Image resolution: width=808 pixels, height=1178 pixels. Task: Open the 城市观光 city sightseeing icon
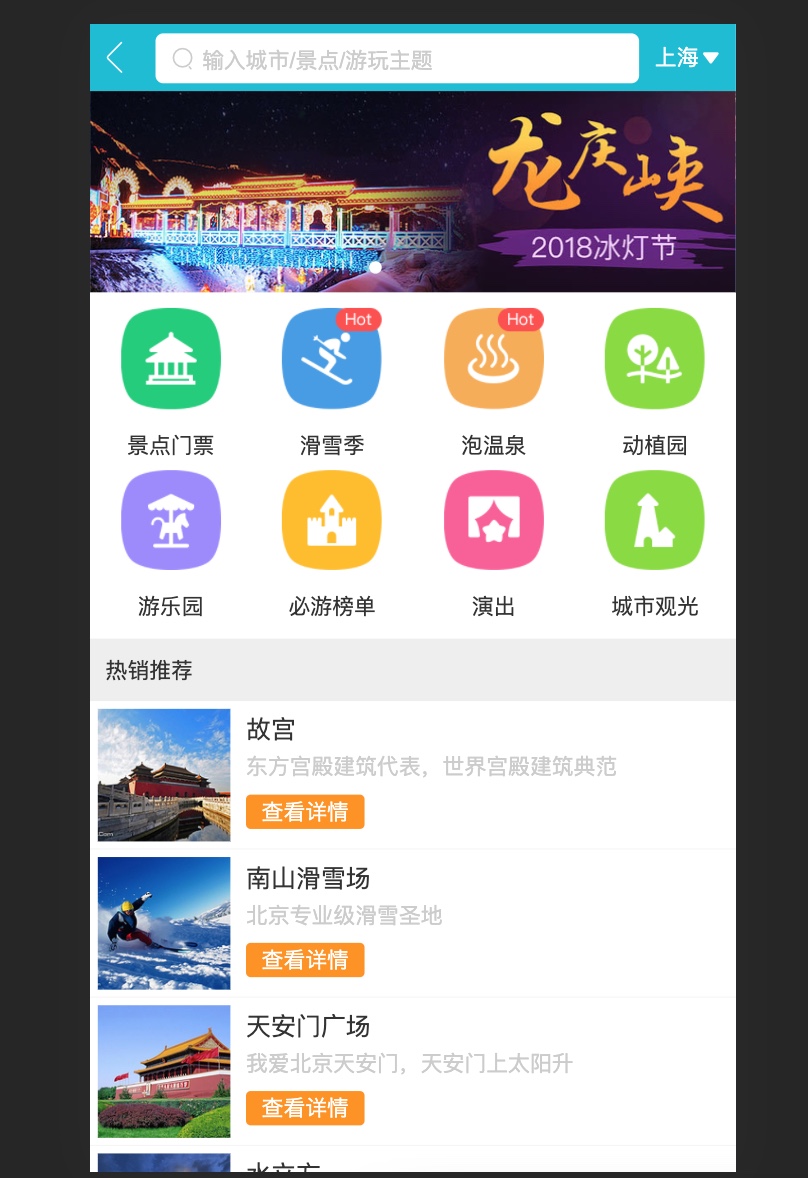tap(654, 520)
